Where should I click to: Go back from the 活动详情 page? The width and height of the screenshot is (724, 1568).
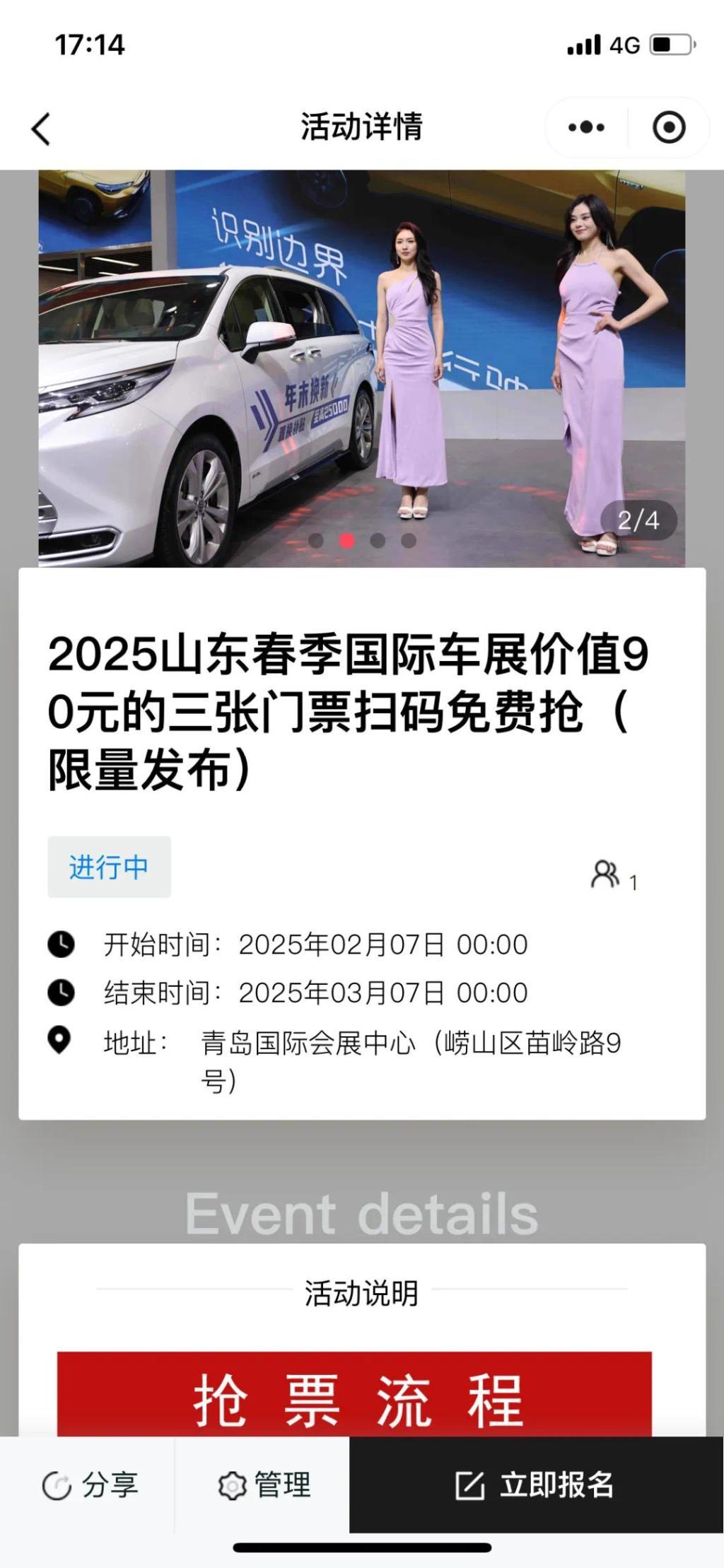point(41,129)
